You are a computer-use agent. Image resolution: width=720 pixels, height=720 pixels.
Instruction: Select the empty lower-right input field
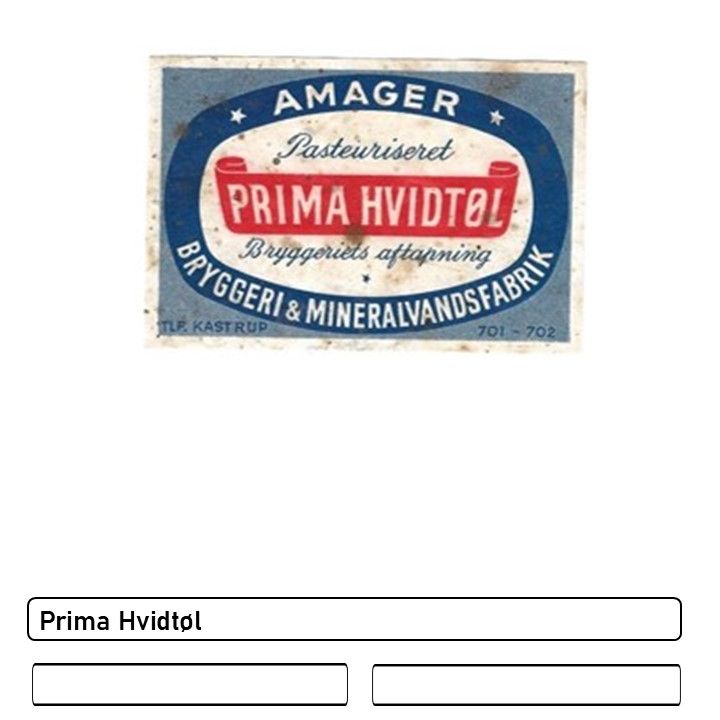[x=526, y=684]
